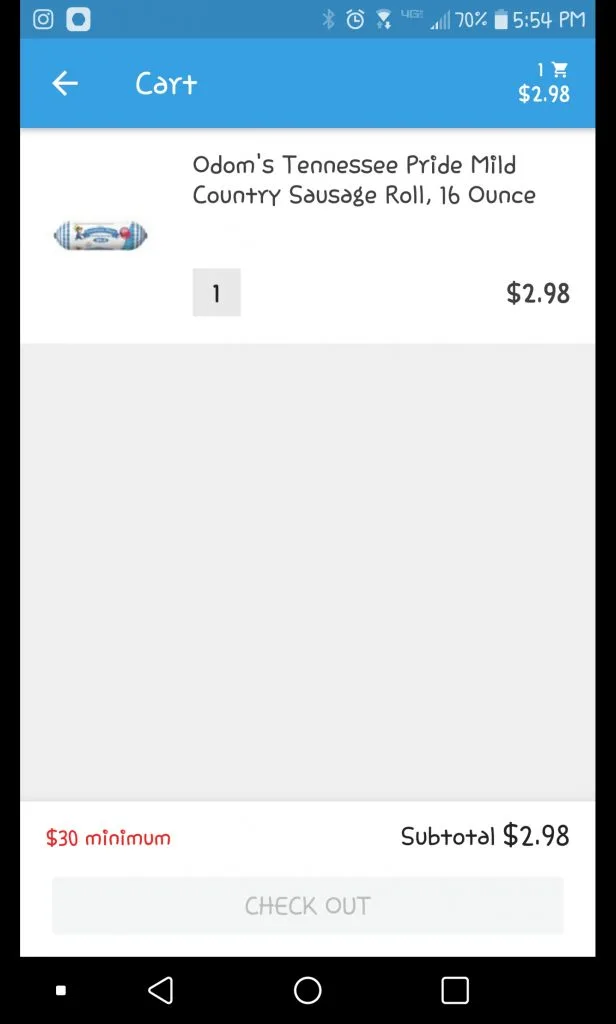Change quantity of the sausage roll
Viewport: 616px width, 1024px height.
216,293
